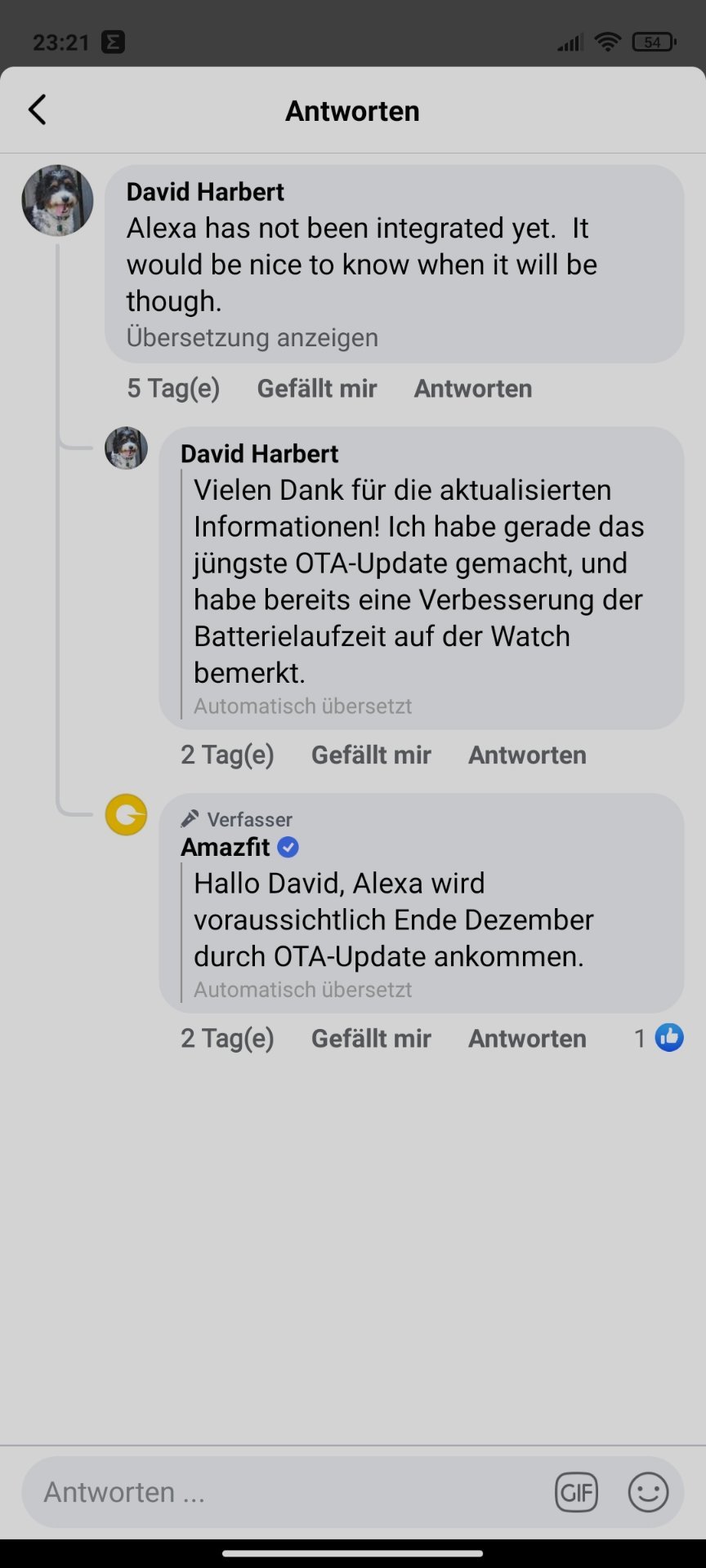
Task: Reply to Amazfit's comment
Action: coord(527,1038)
